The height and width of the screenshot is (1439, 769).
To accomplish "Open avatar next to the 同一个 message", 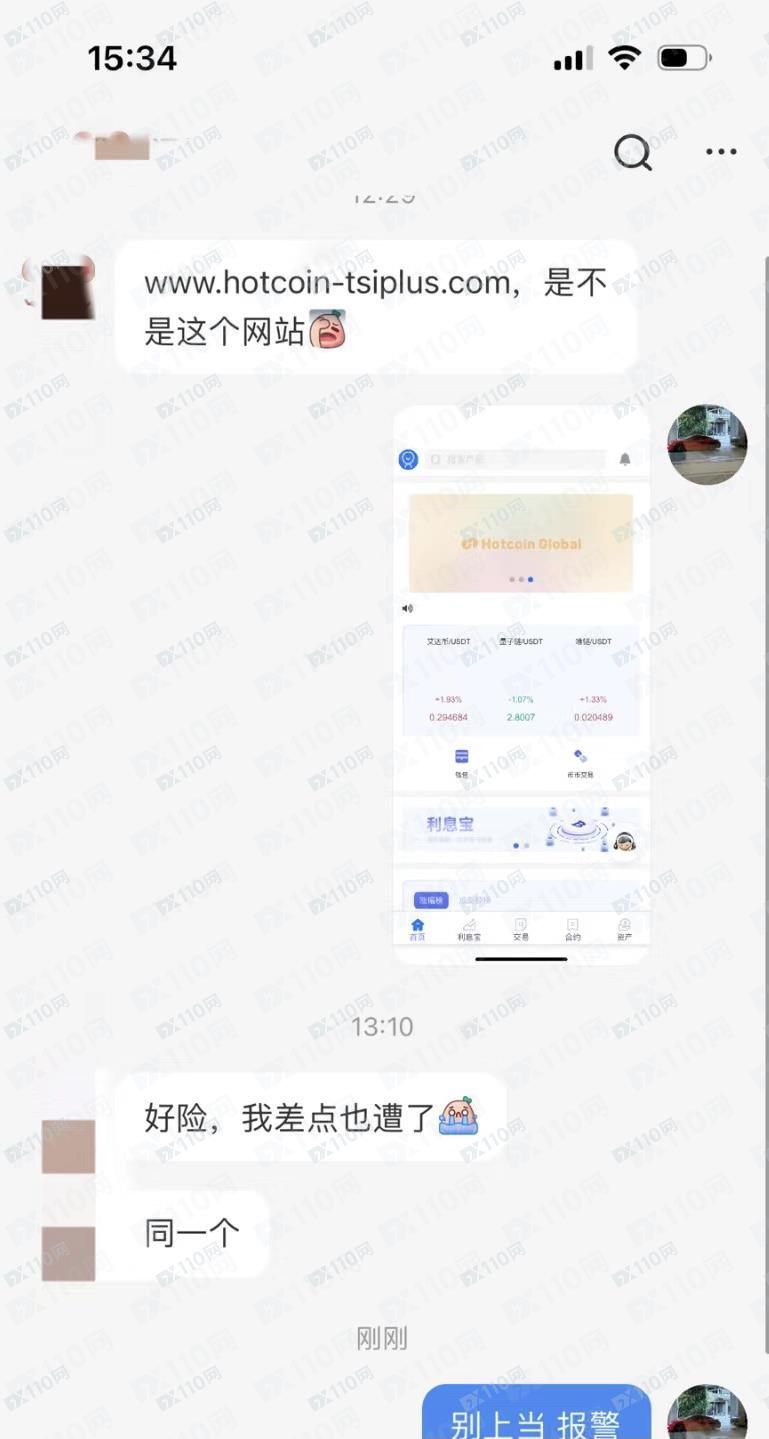I will click(x=68, y=1252).
